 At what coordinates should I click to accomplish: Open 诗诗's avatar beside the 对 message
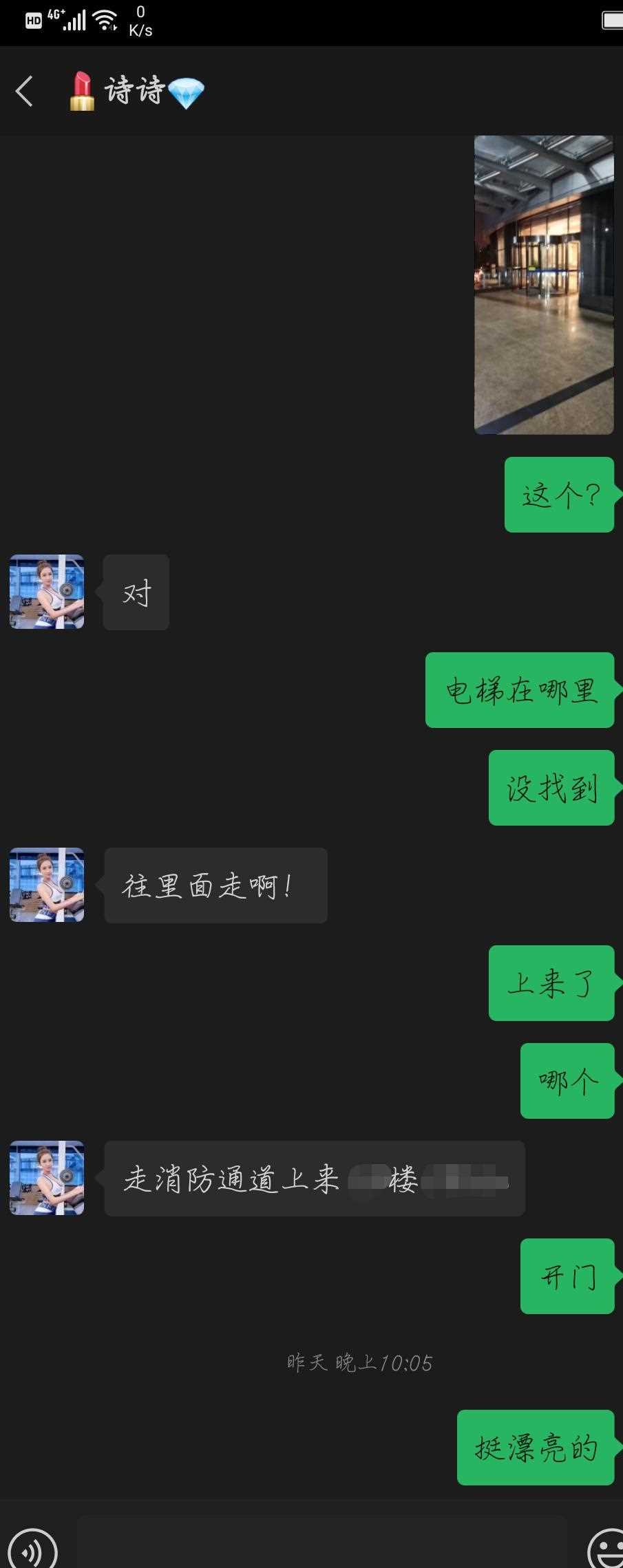pos(47,592)
